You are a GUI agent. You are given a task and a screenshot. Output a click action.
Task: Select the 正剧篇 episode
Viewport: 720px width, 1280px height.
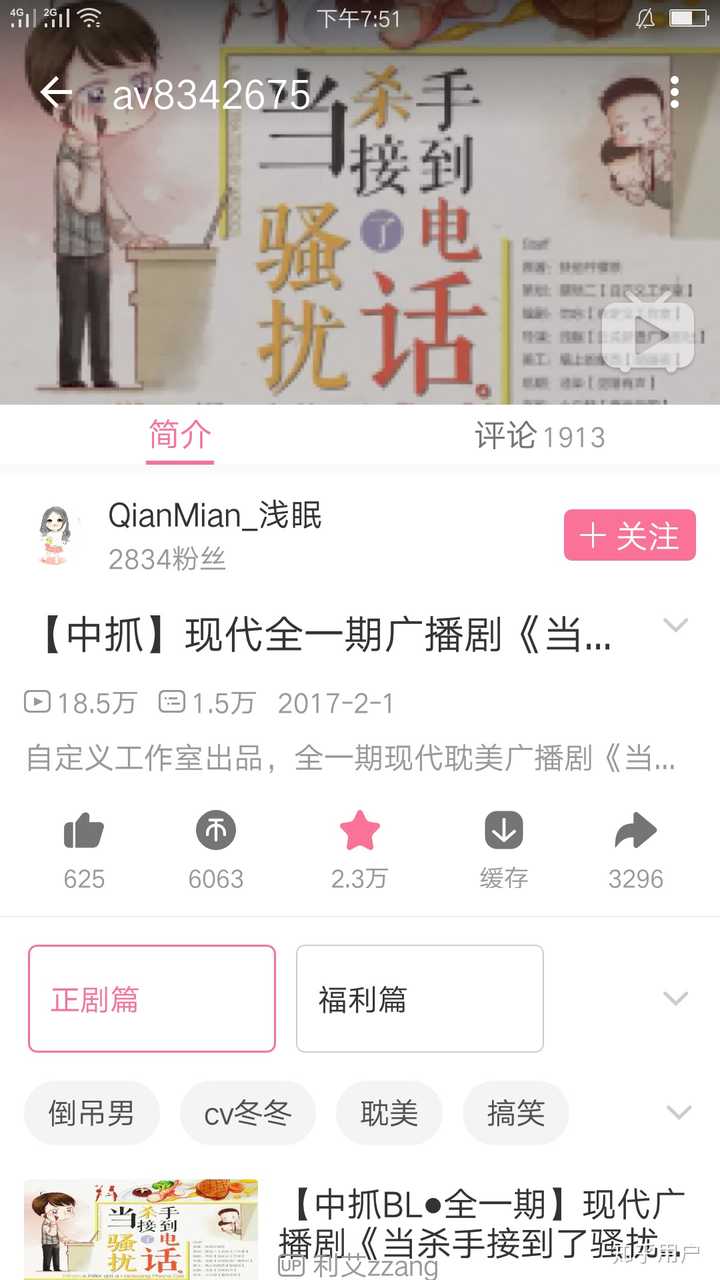151,998
